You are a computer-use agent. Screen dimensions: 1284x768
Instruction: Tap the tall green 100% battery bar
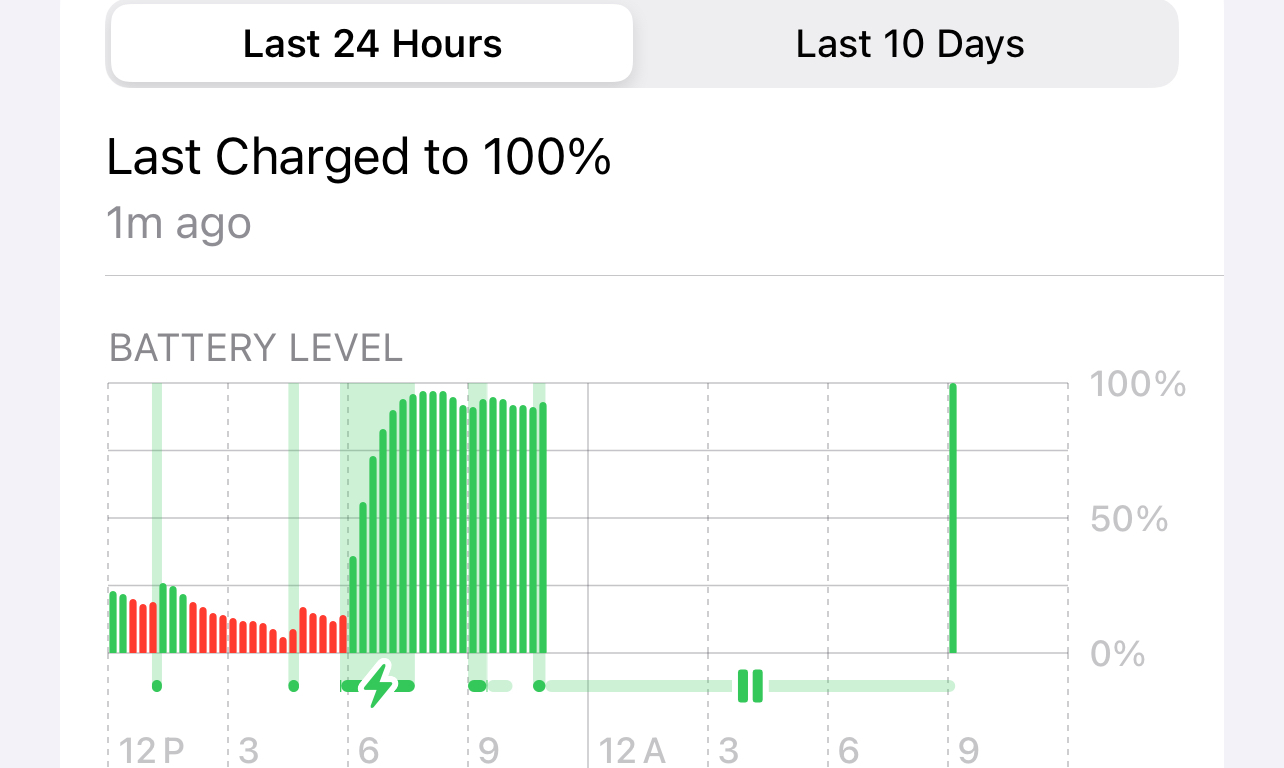953,518
